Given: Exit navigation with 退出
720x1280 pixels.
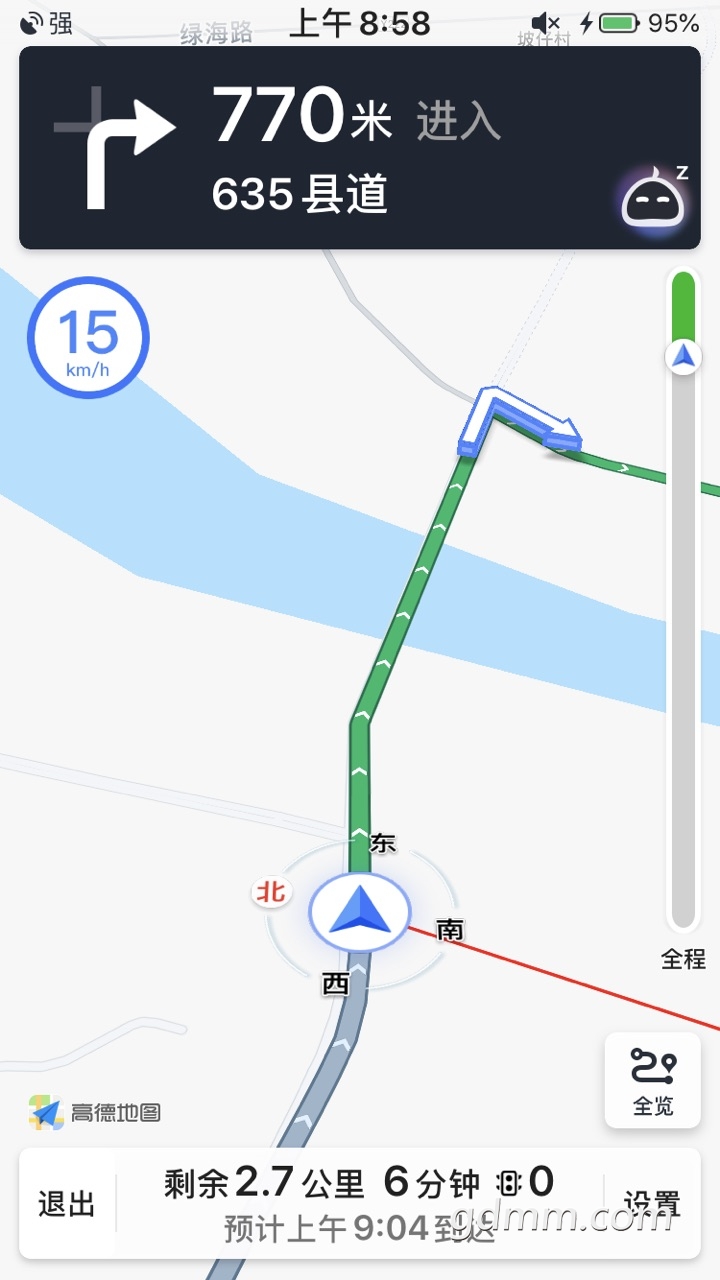Looking at the screenshot, I should coord(66,1204).
